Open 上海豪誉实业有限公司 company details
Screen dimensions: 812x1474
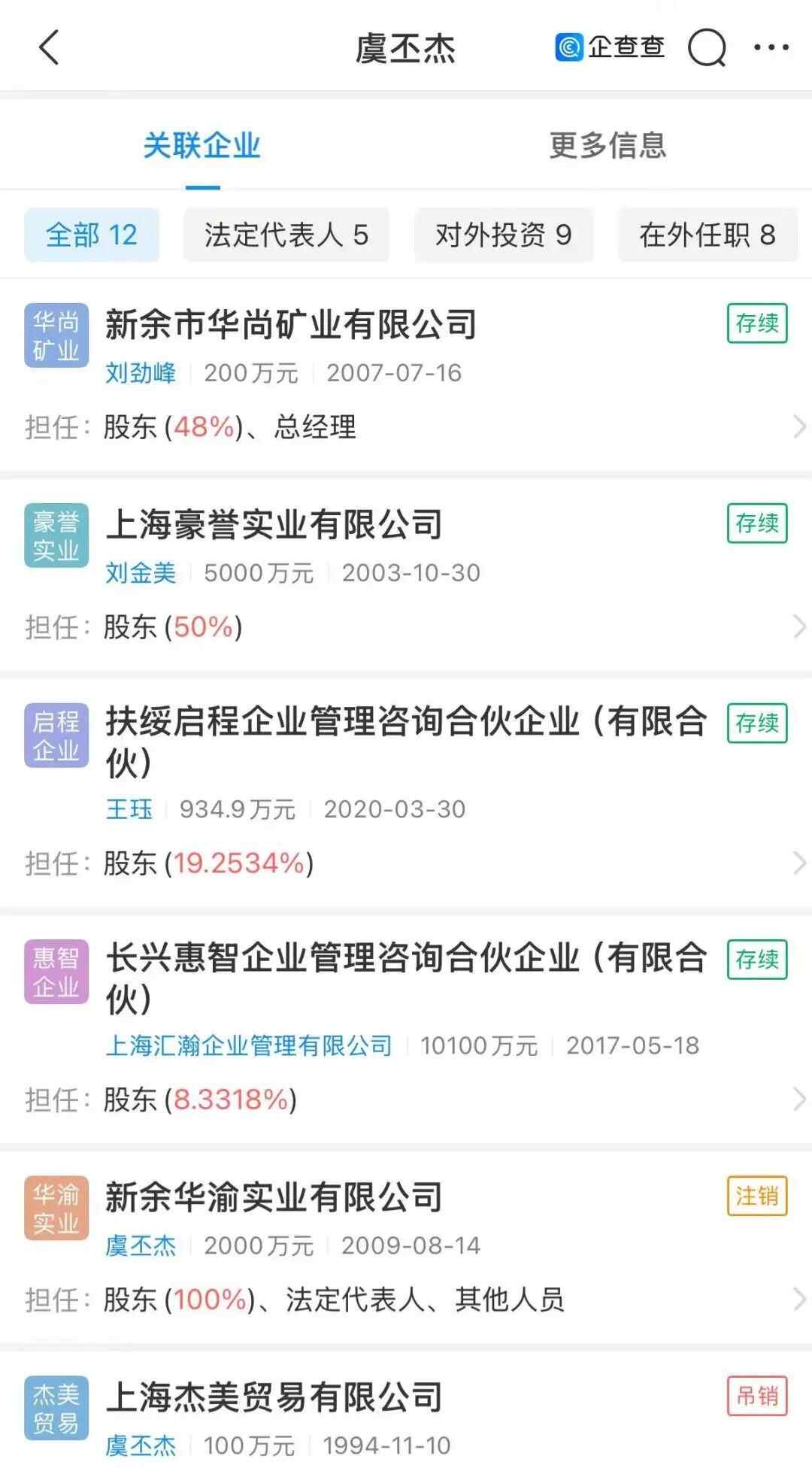[x=274, y=525]
